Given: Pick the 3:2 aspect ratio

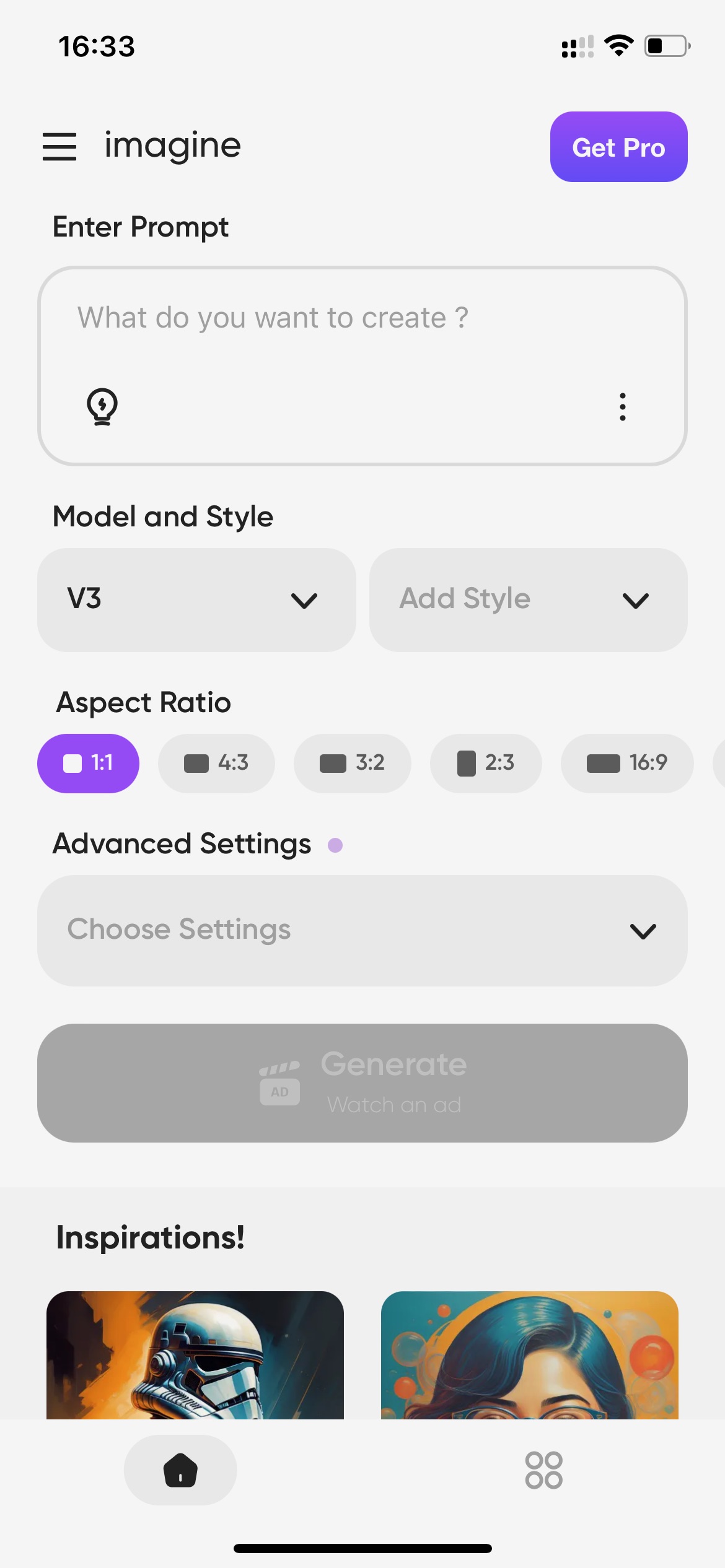Looking at the screenshot, I should pos(352,763).
